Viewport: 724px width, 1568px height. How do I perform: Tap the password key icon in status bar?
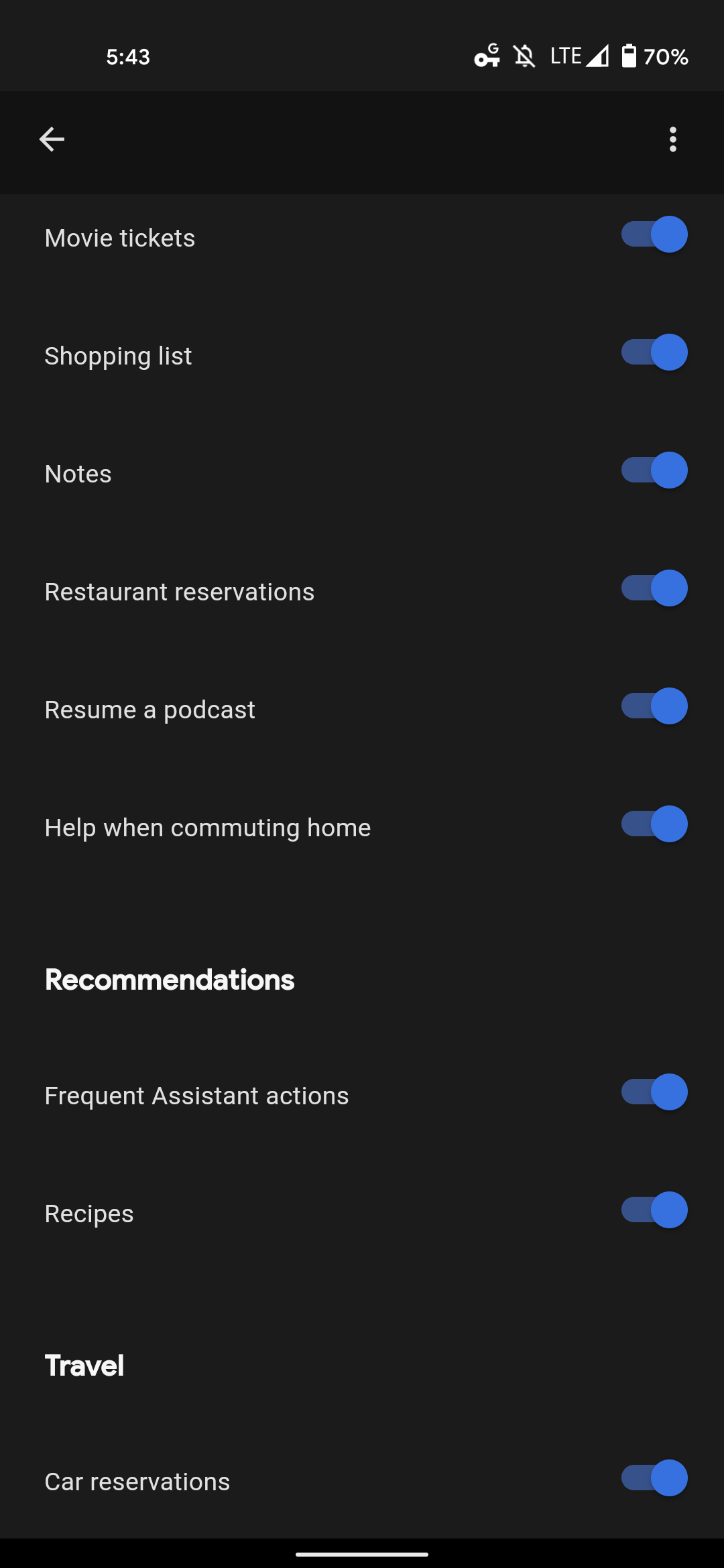pos(487,56)
